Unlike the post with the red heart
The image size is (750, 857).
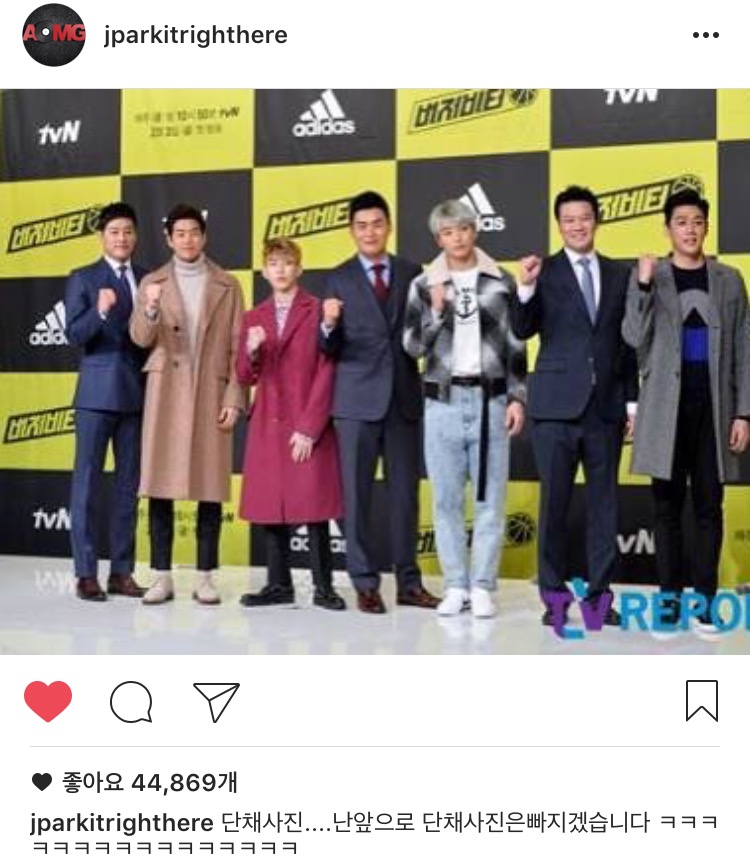pyautogui.click(x=48, y=701)
